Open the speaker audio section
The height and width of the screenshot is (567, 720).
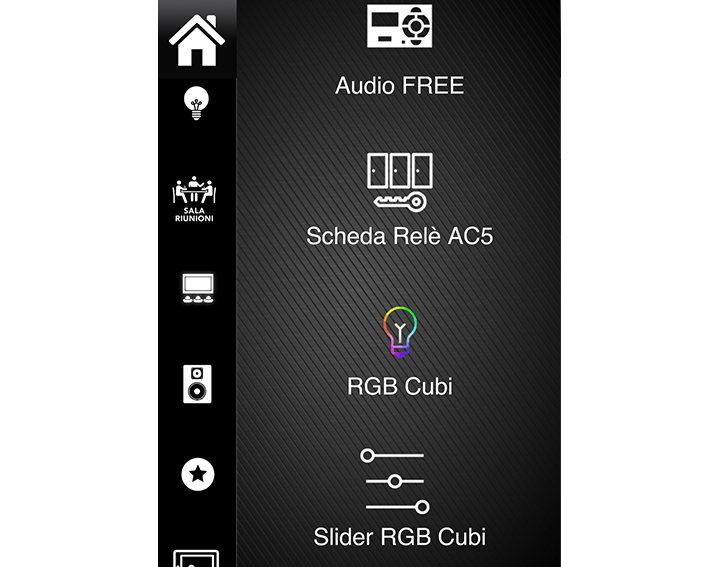[197, 384]
